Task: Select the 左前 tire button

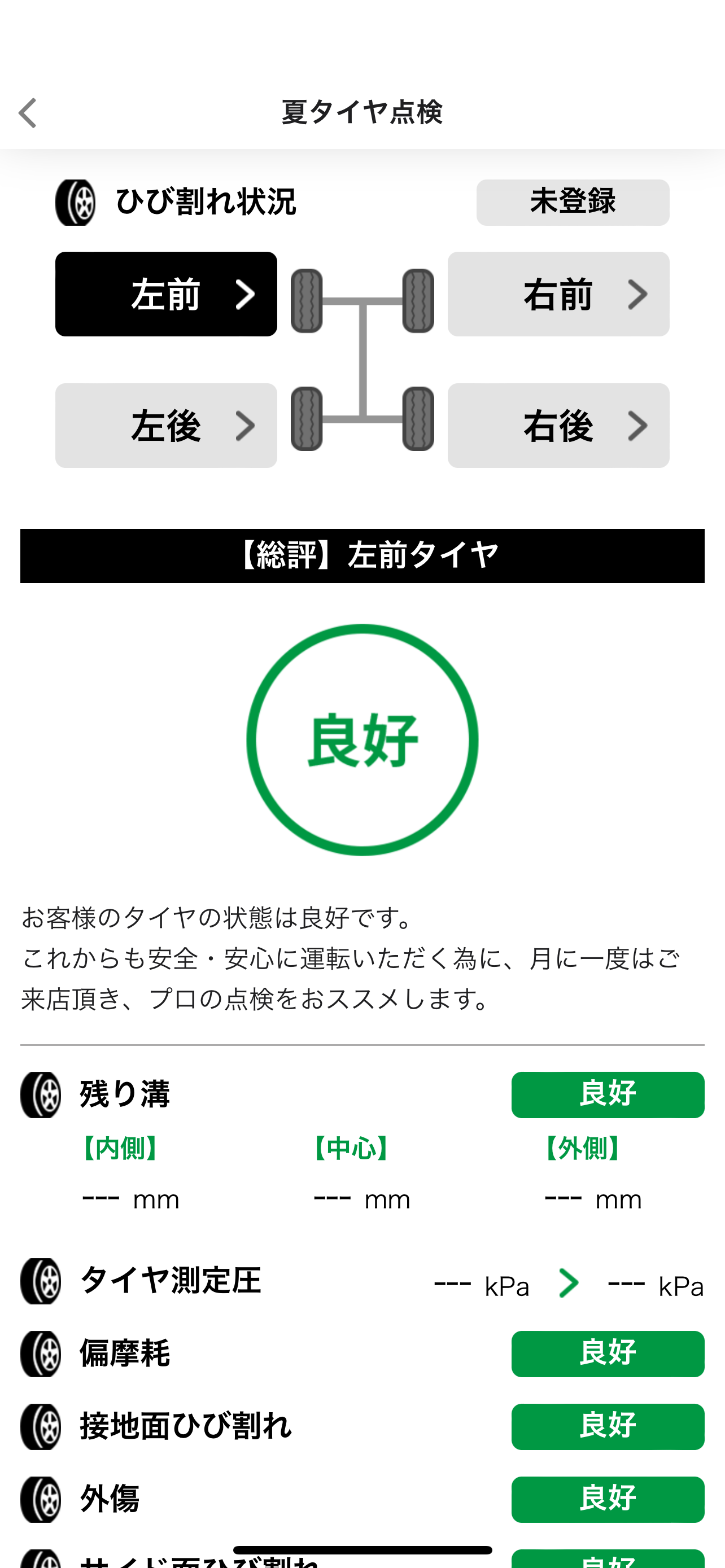Action: tap(165, 294)
